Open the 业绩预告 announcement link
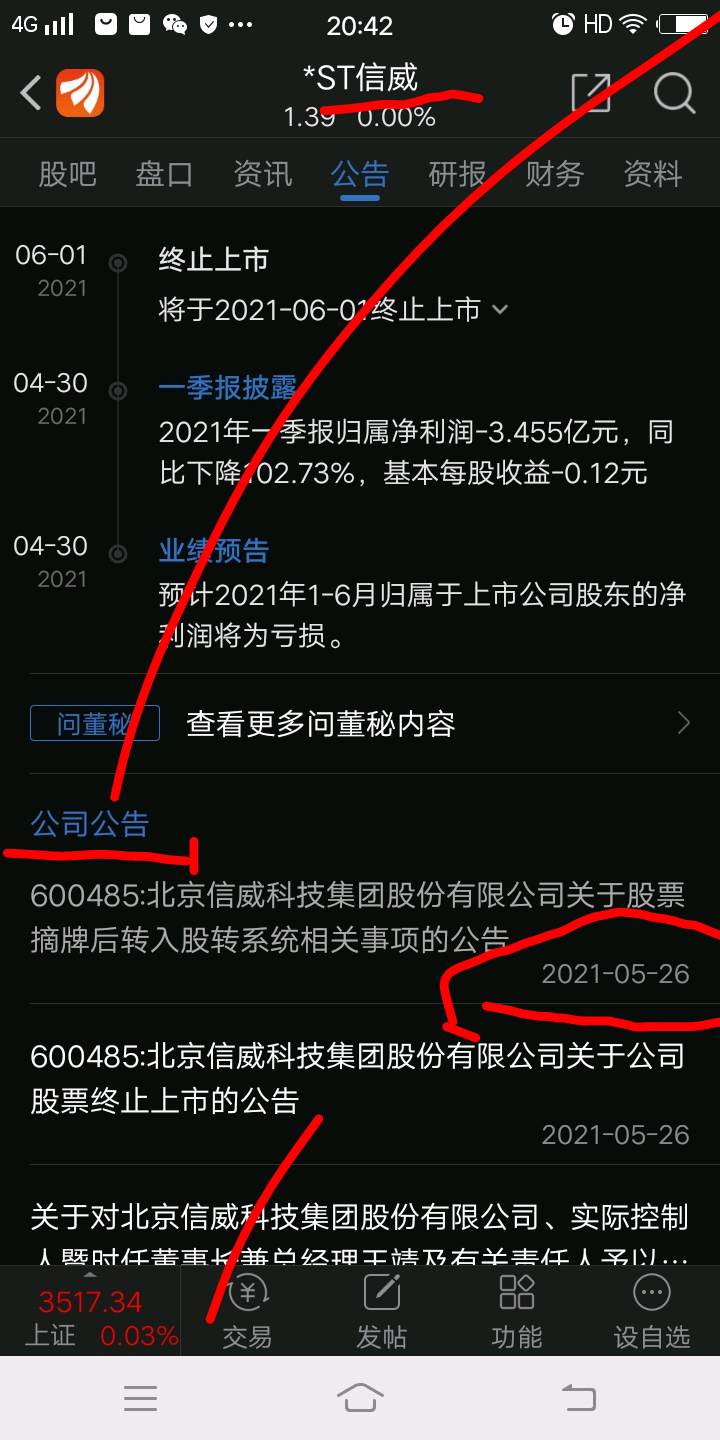This screenshot has width=720, height=1440. [213, 551]
